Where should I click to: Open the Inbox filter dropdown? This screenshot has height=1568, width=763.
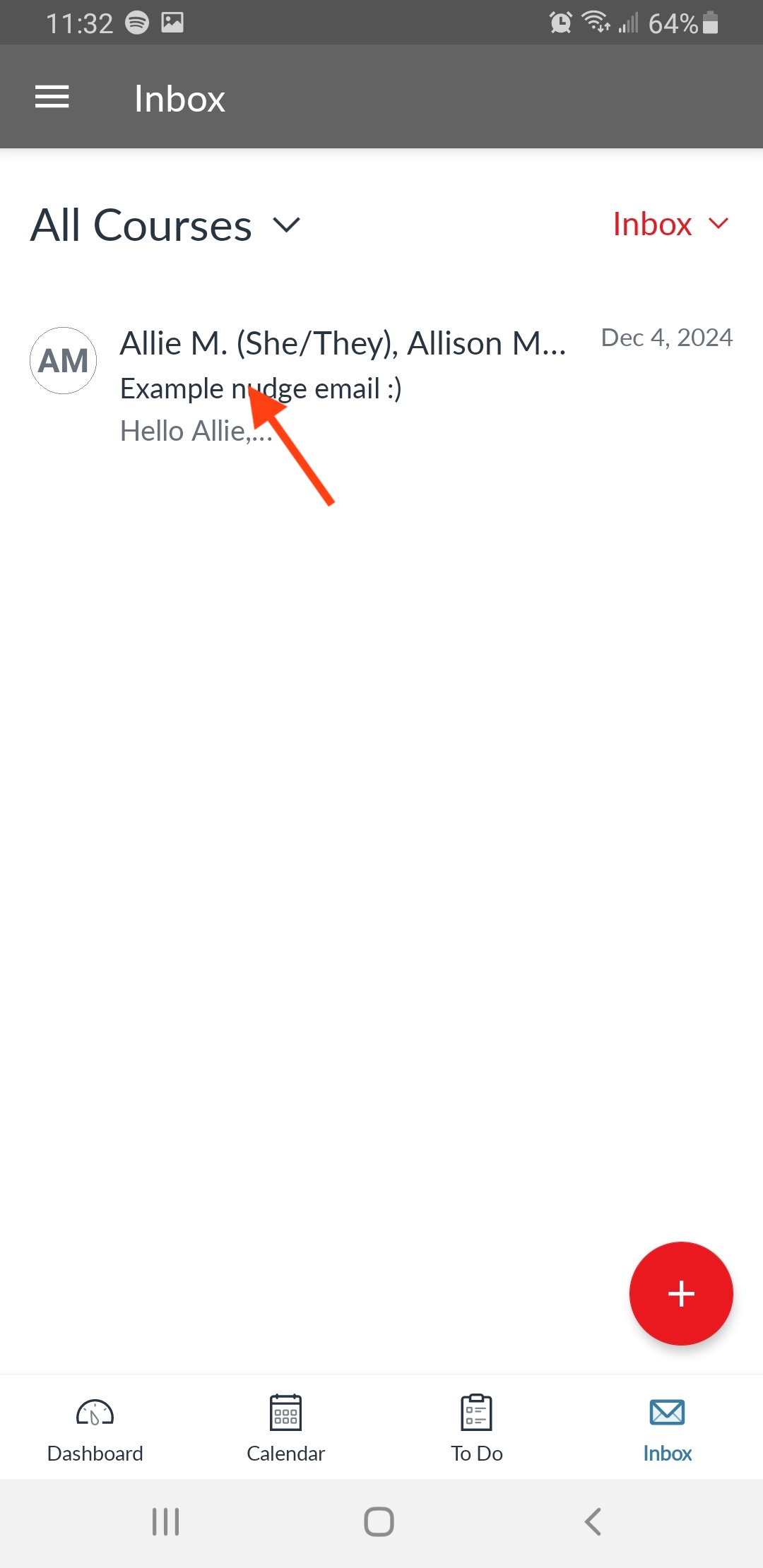point(670,224)
